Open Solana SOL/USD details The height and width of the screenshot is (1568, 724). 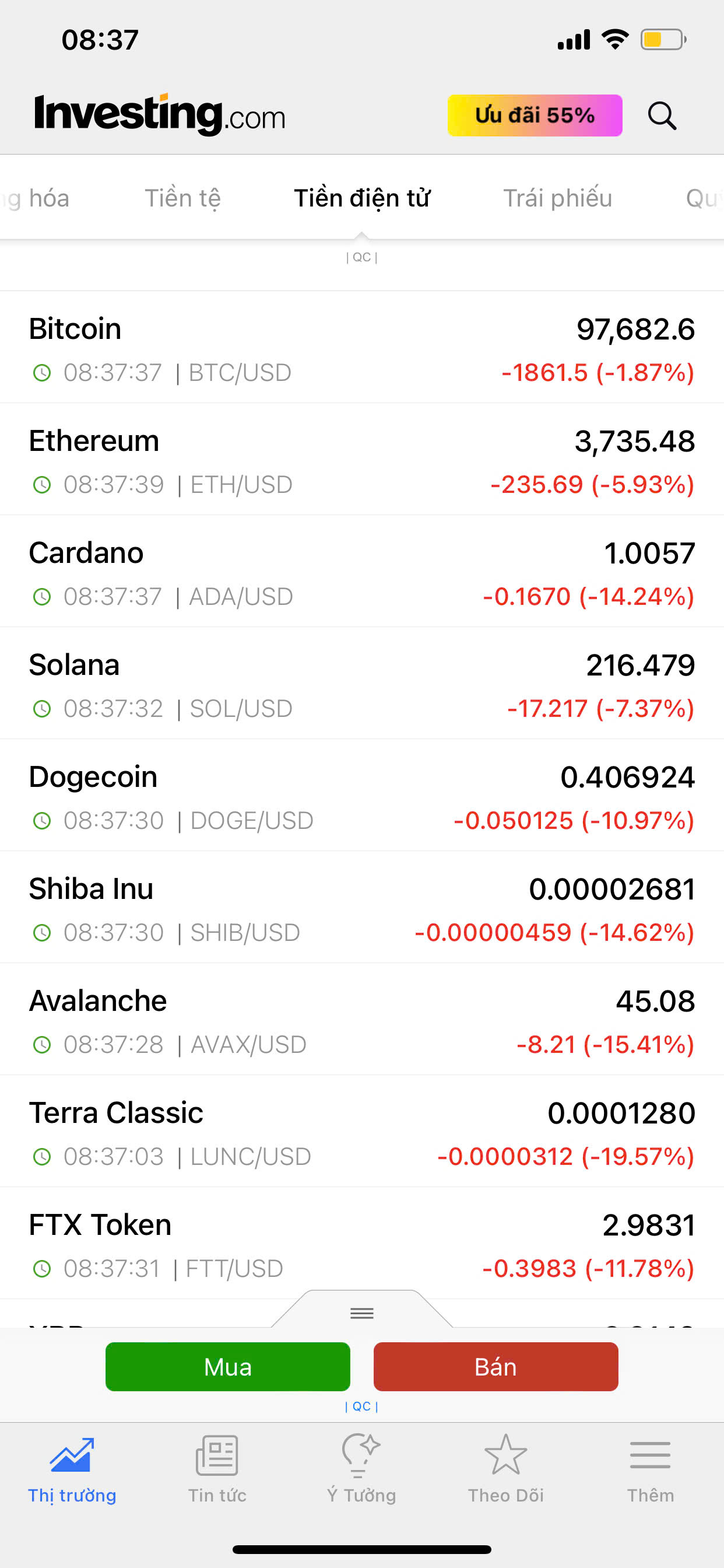(361, 684)
